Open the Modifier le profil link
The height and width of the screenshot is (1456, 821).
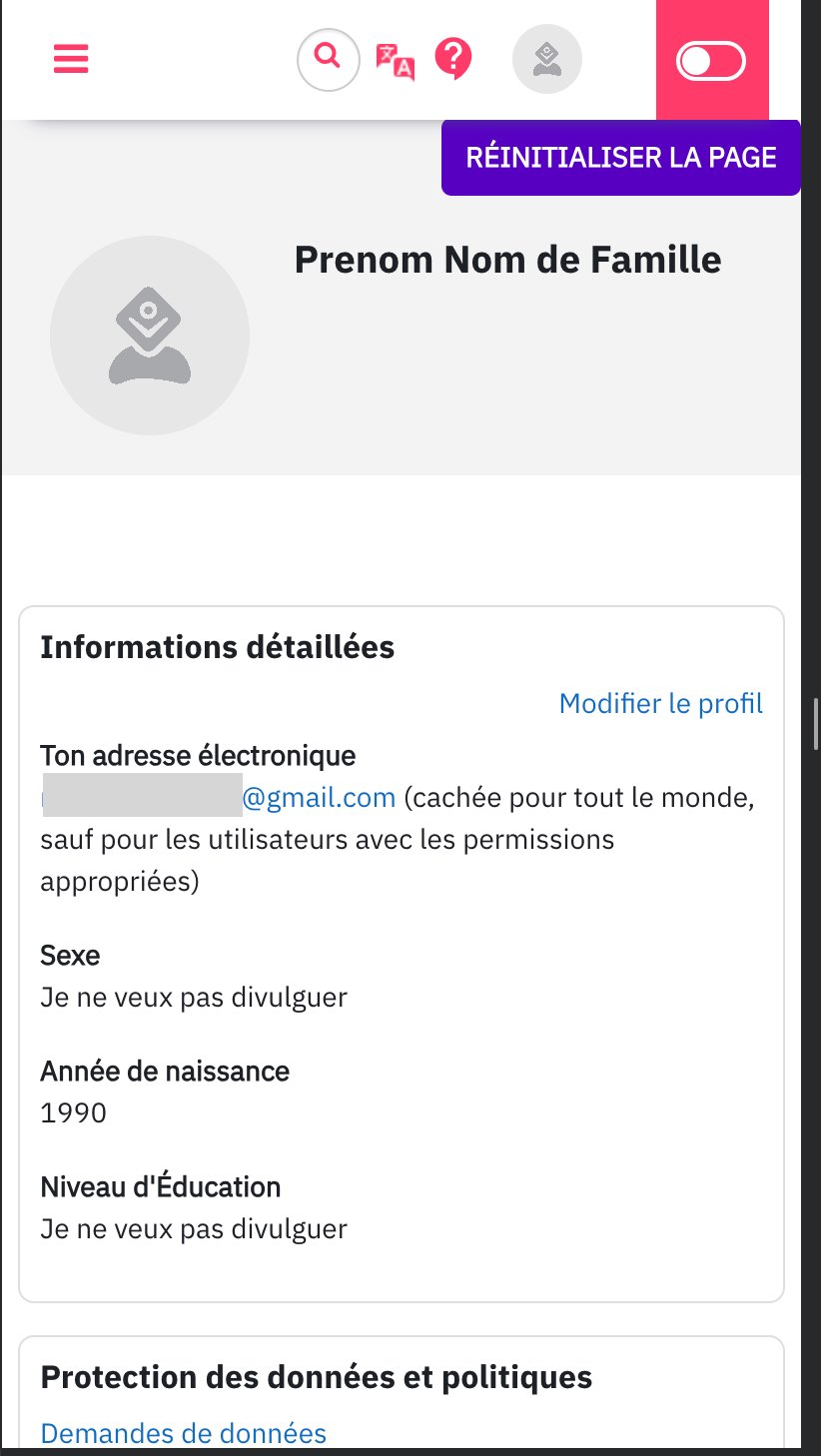coord(661,704)
